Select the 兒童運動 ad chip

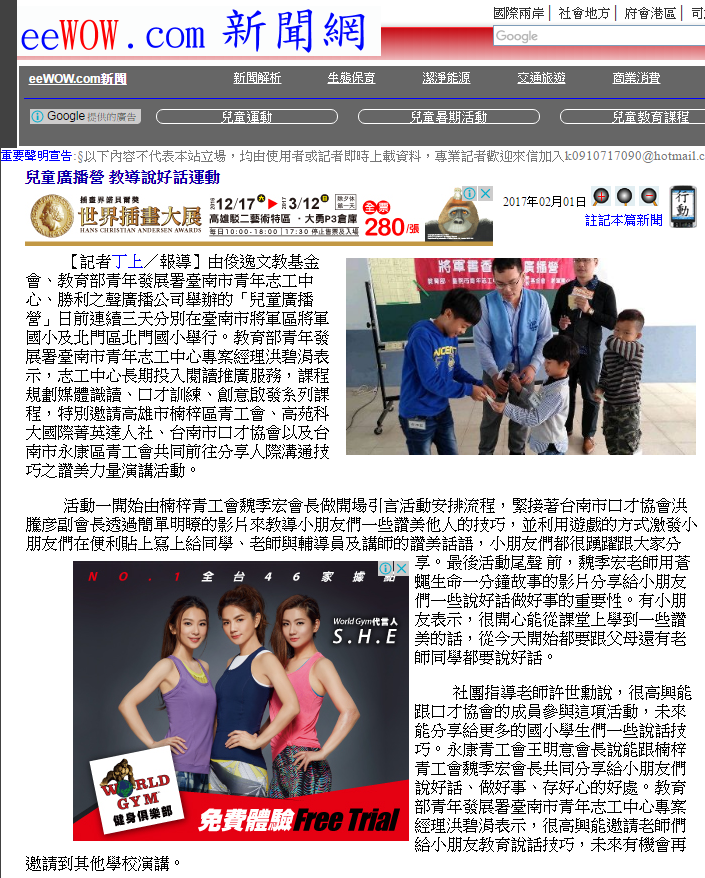246,117
